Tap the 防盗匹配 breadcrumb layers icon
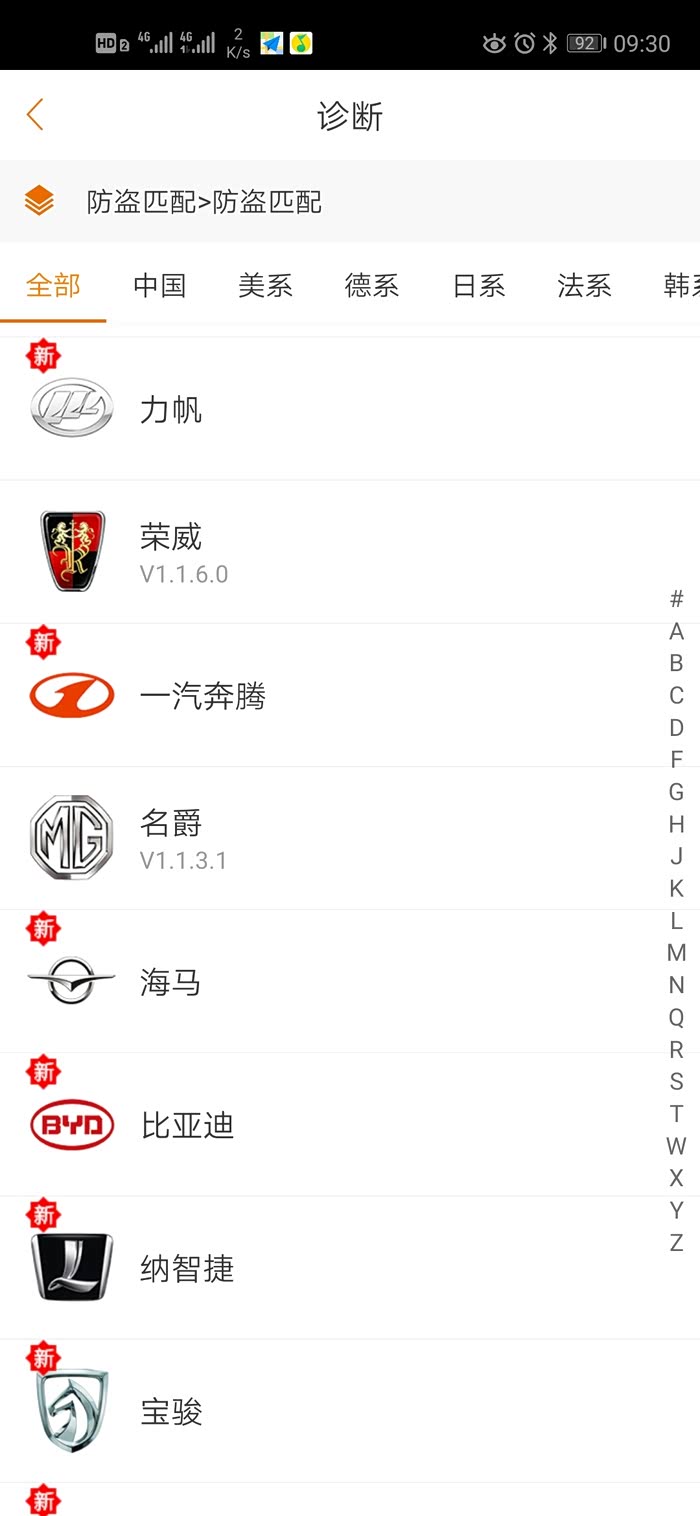Image resolution: width=700 pixels, height=1516 pixels. click(x=39, y=201)
